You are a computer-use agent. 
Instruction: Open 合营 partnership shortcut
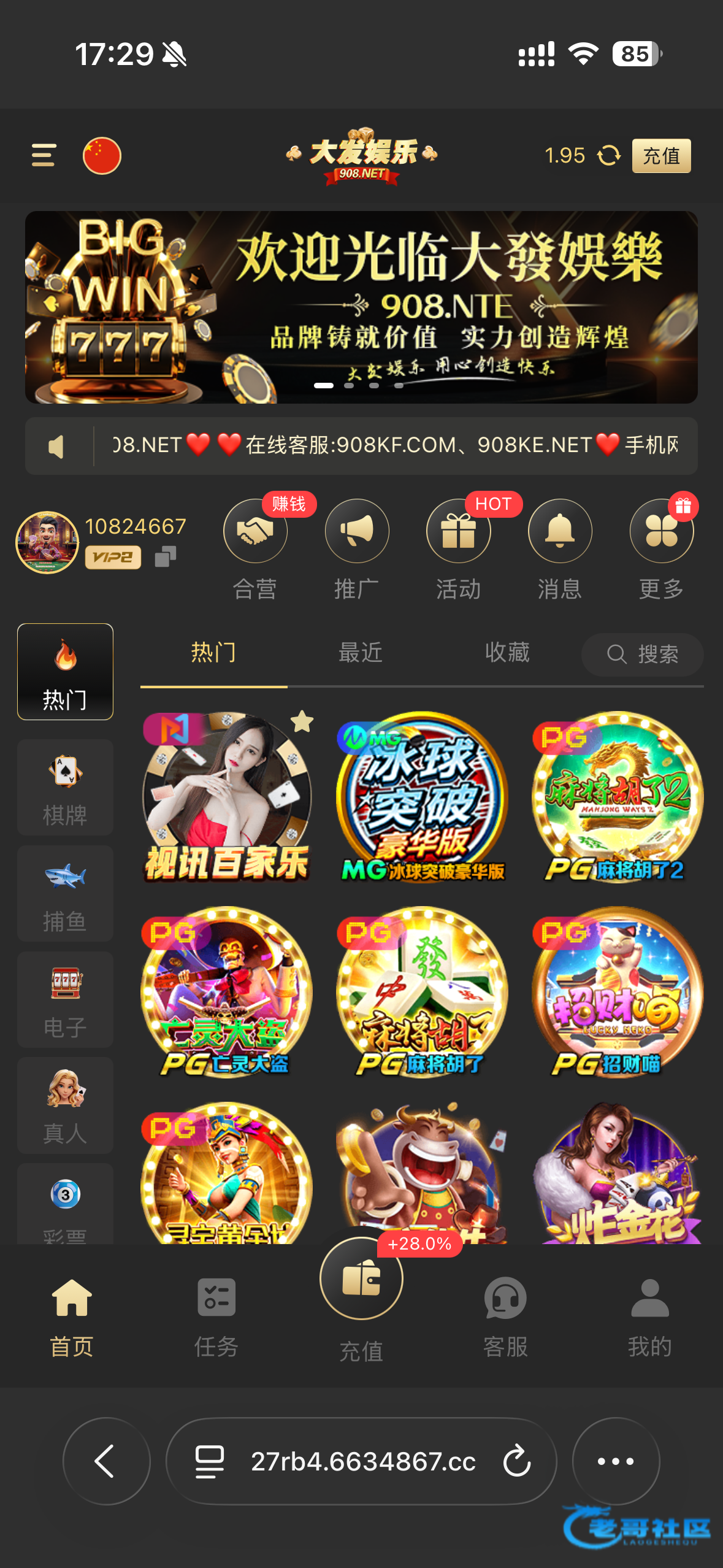(x=255, y=531)
